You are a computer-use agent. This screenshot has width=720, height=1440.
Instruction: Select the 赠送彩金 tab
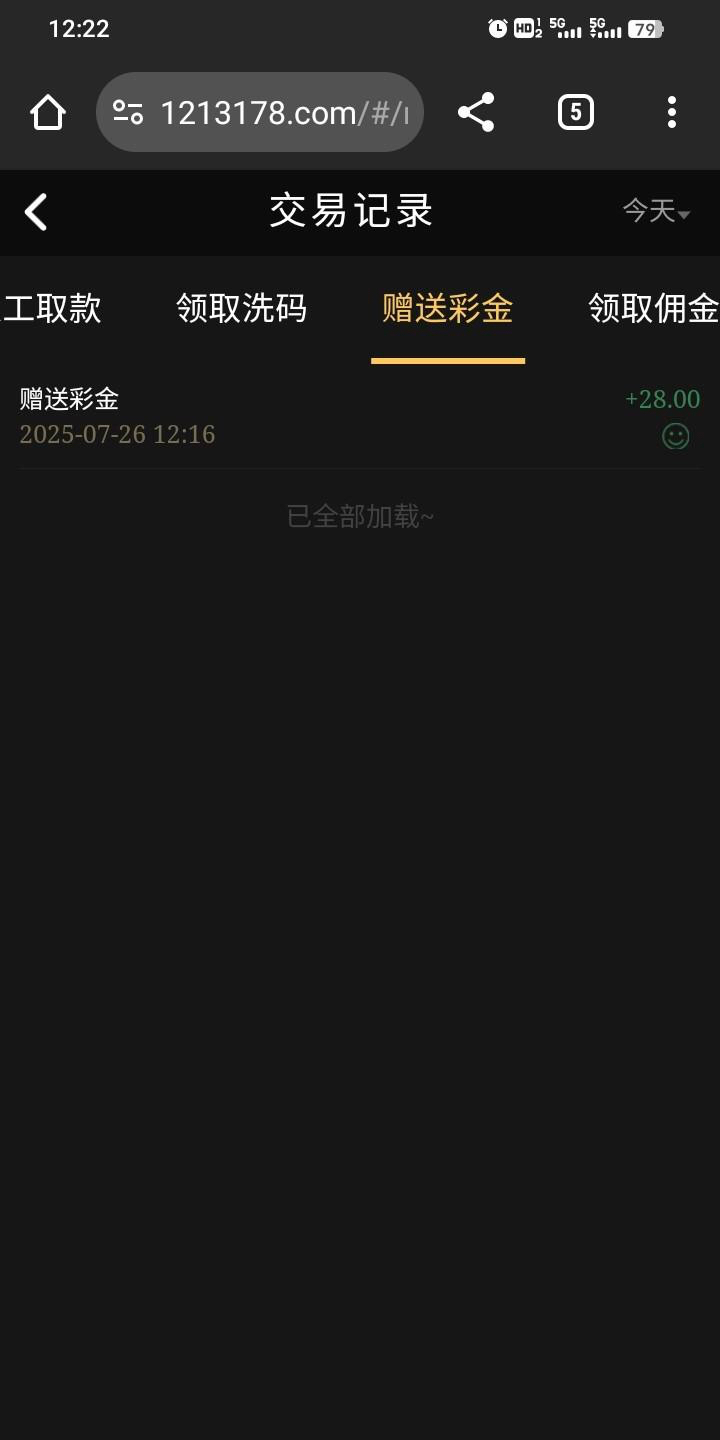tap(447, 308)
